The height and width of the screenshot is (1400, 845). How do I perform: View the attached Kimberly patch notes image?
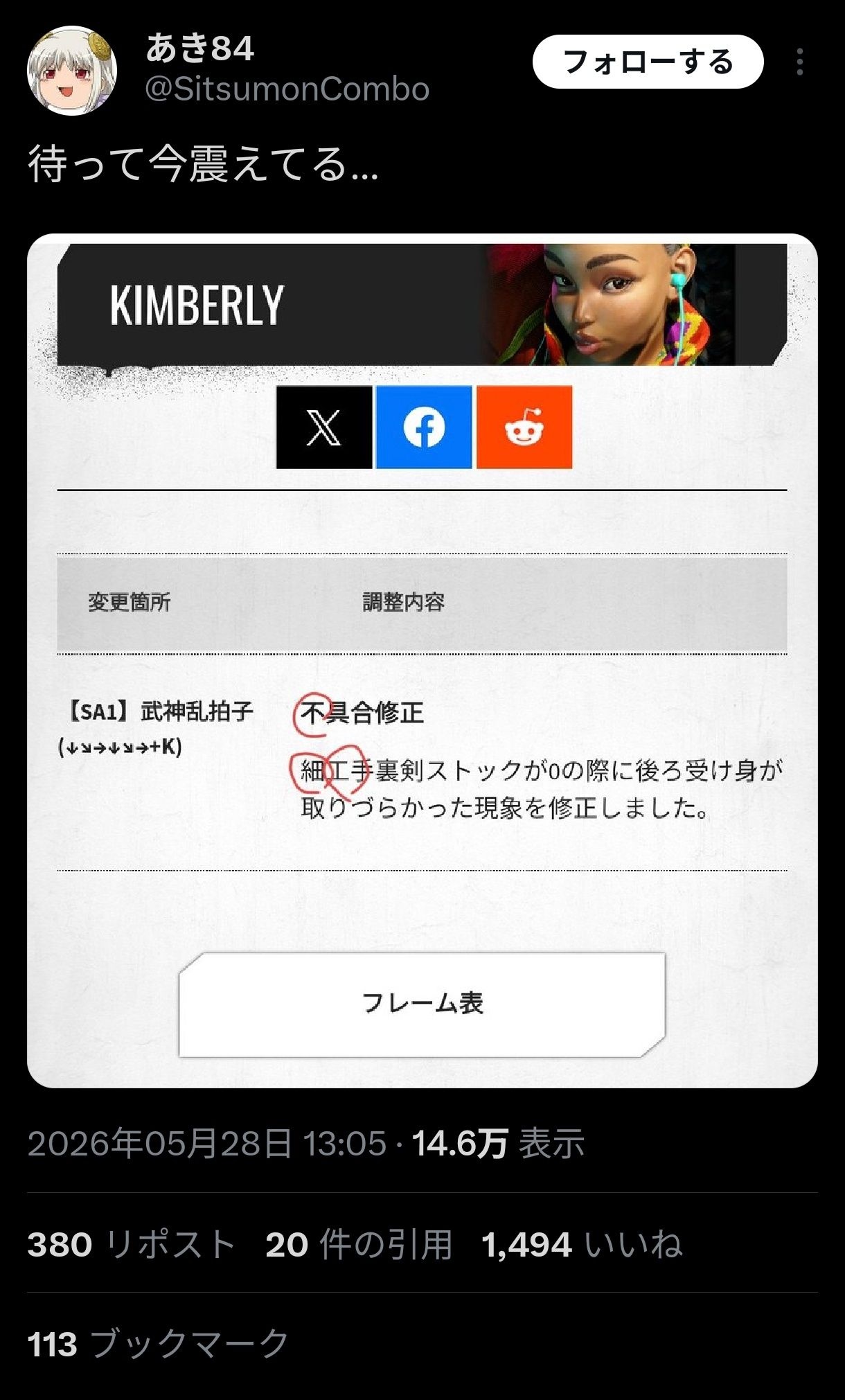[423, 661]
